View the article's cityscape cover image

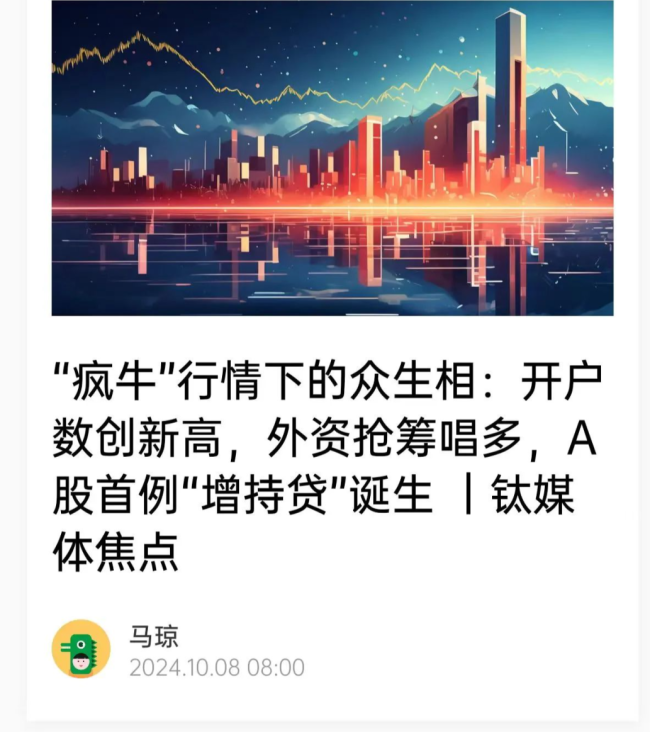pos(332,158)
